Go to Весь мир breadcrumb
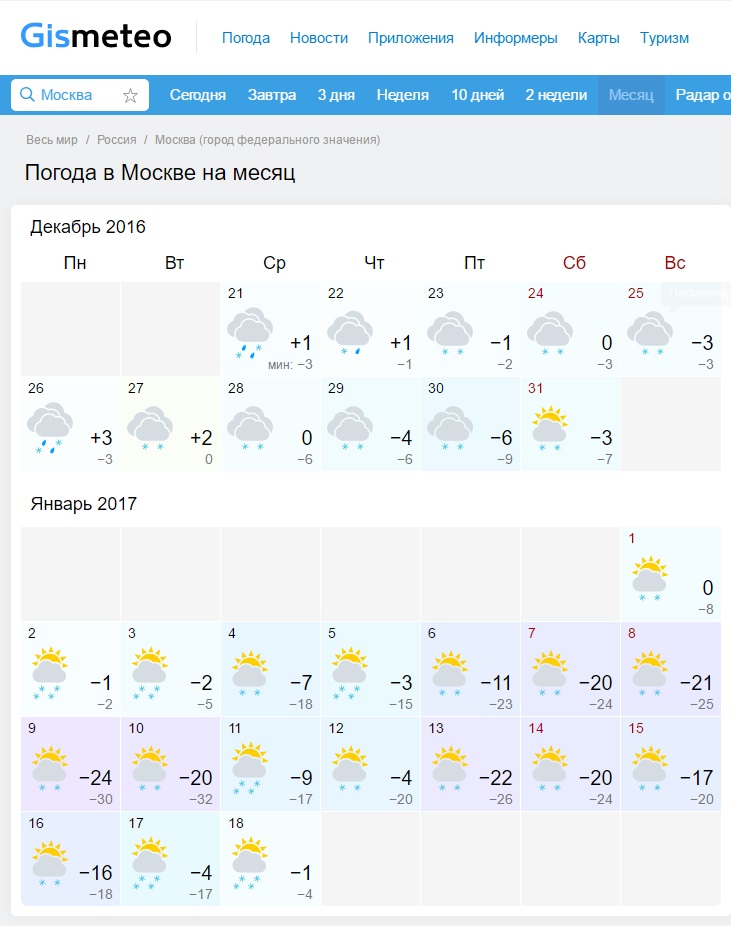This screenshot has width=731, height=926. coord(52,140)
